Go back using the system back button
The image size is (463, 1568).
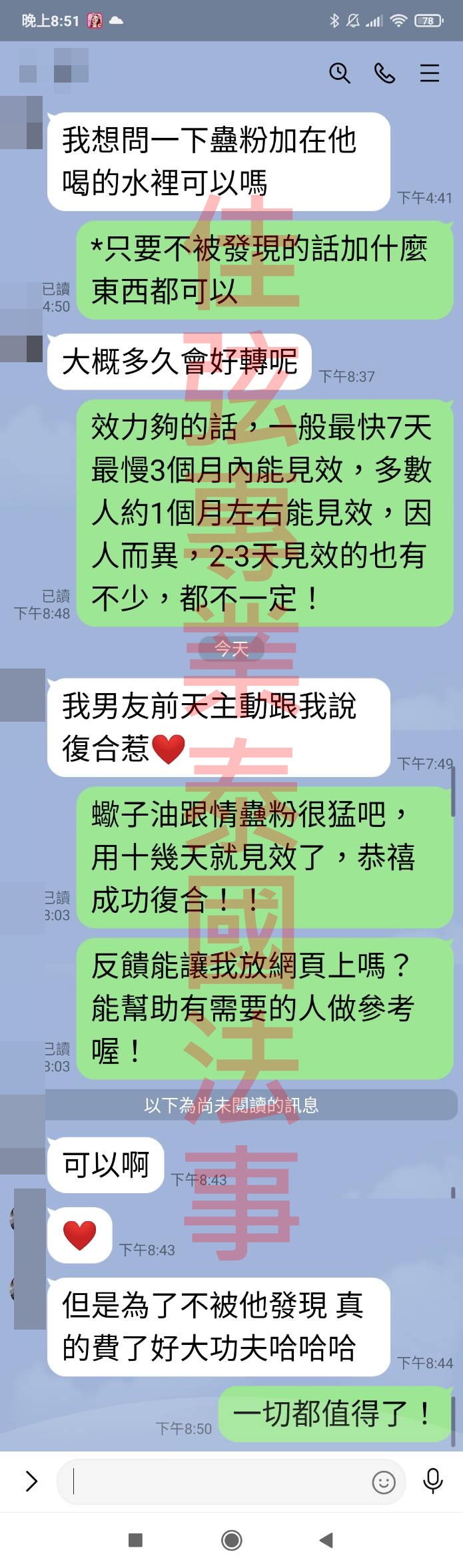[x=326, y=1540]
